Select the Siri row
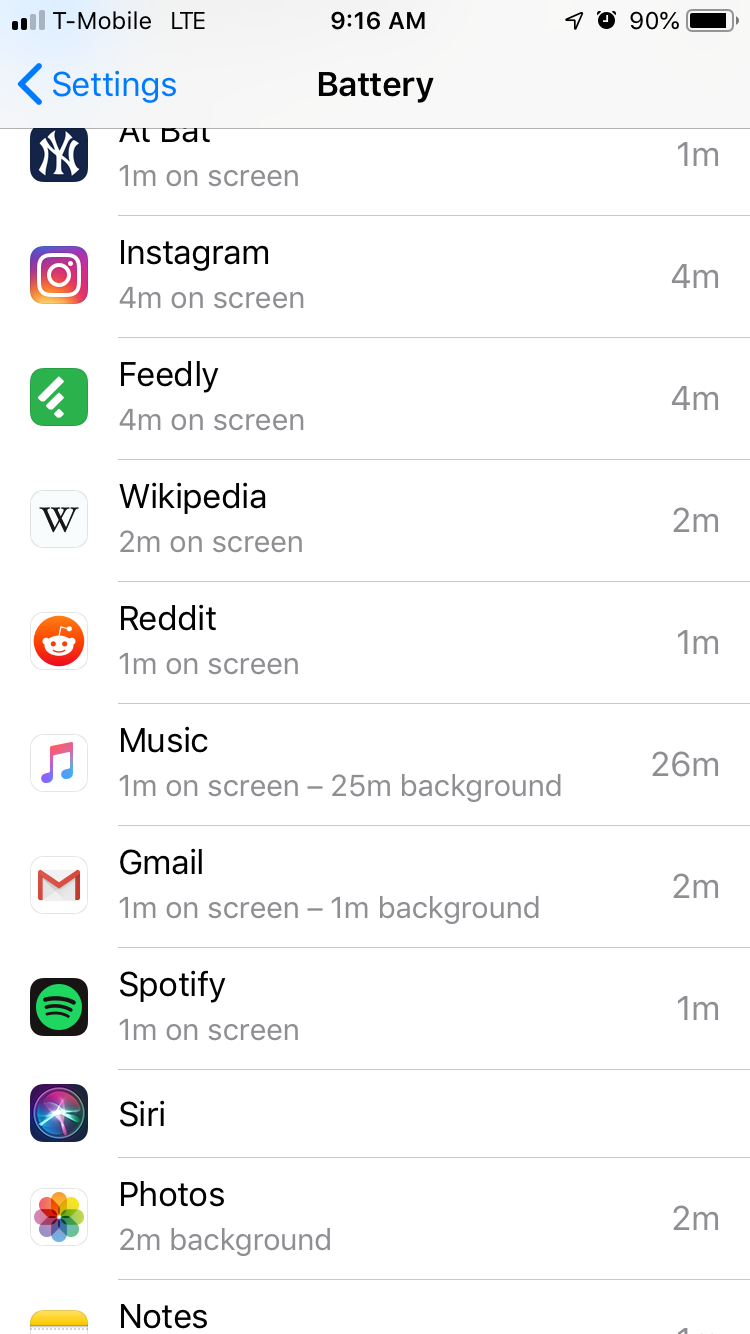The height and width of the screenshot is (1334, 750). pyautogui.click(x=375, y=1113)
